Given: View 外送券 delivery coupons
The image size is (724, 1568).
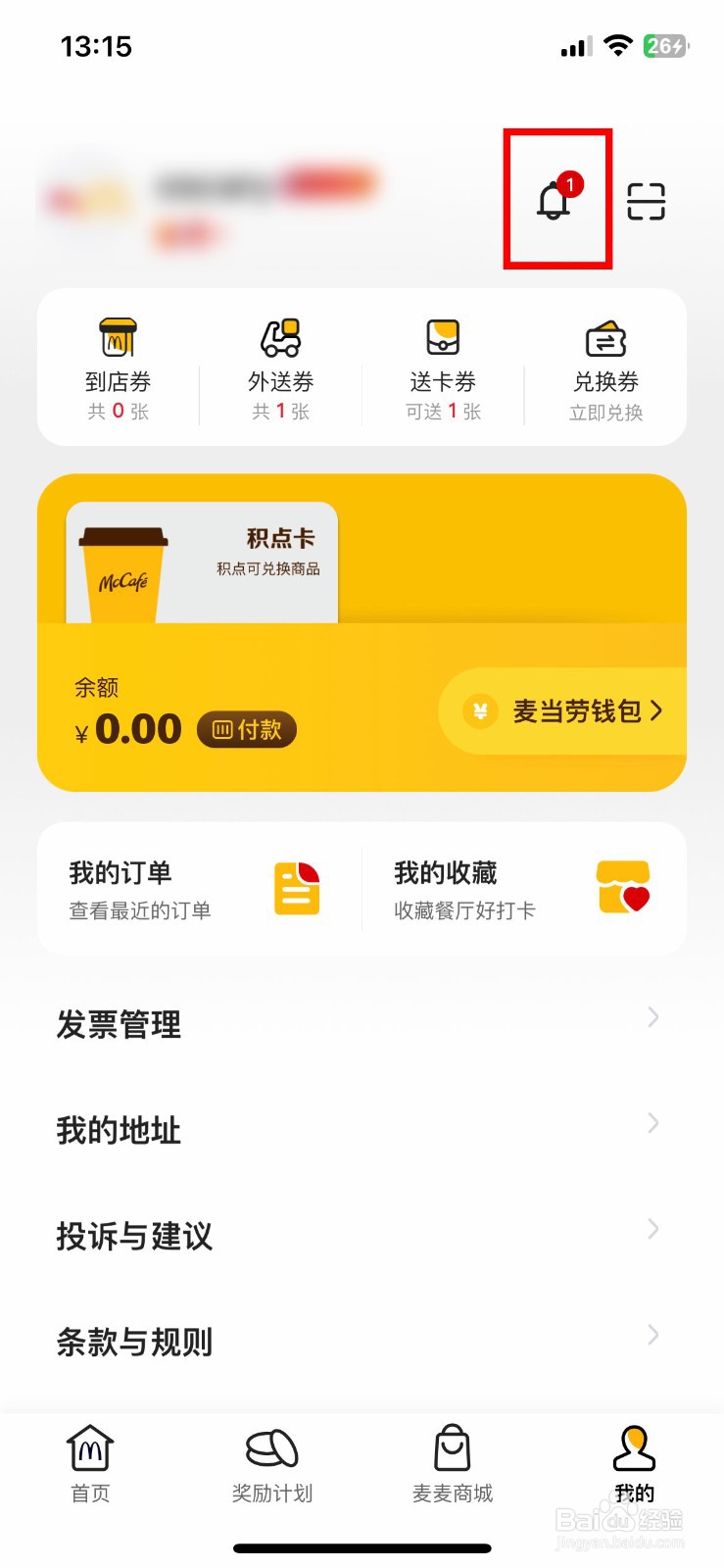Looking at the screenshot, I should coord(281,368).
